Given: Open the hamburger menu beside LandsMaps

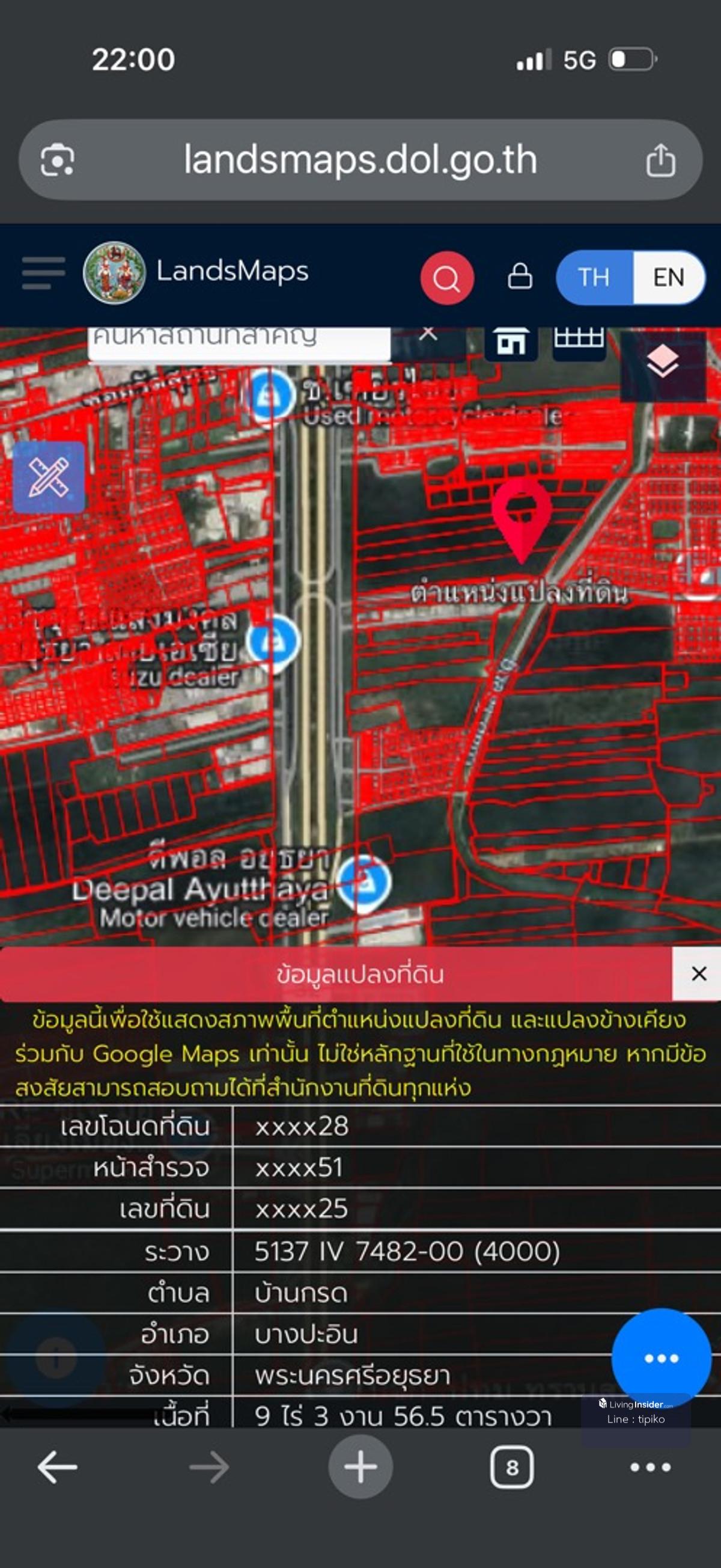Looking at the screenshot, I should coord(43,274).
